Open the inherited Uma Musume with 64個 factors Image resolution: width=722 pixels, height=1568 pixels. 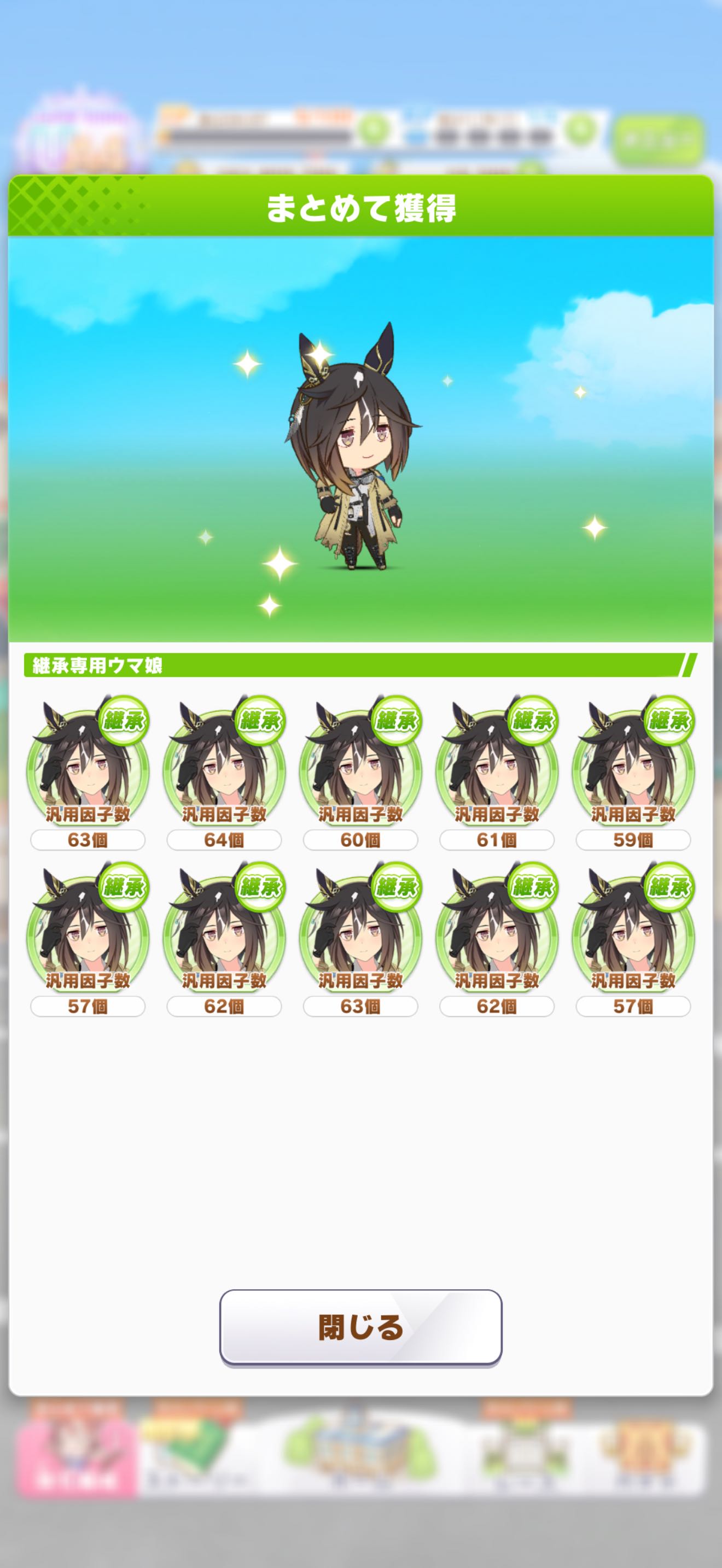pyautogui.click(x=224, y=769)
